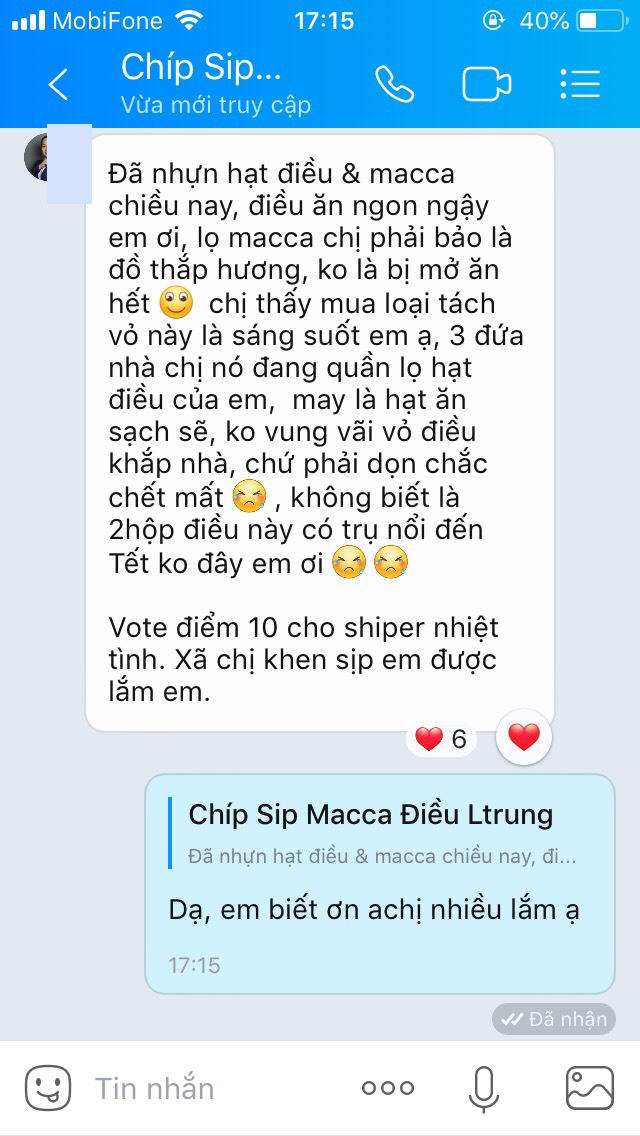Attach a photo from the gallery
Image resolution: width=640 pixels, height=1136 pixels.
pyautogui.click(x=589, y=1088)
